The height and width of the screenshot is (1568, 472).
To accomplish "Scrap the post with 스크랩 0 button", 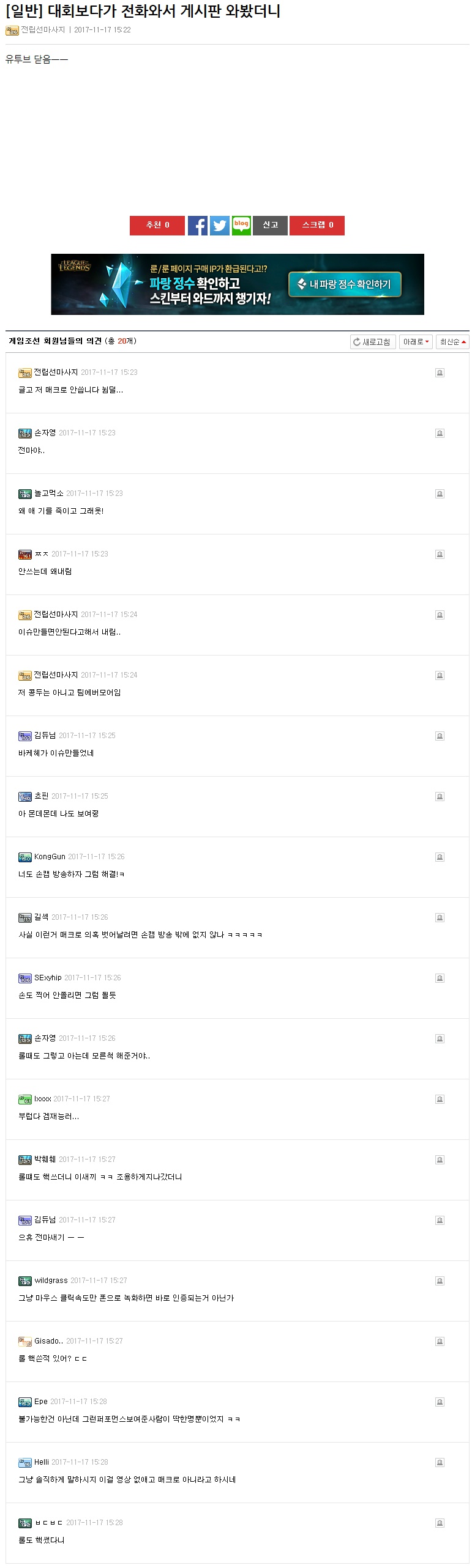I will [x=317, y=225].
